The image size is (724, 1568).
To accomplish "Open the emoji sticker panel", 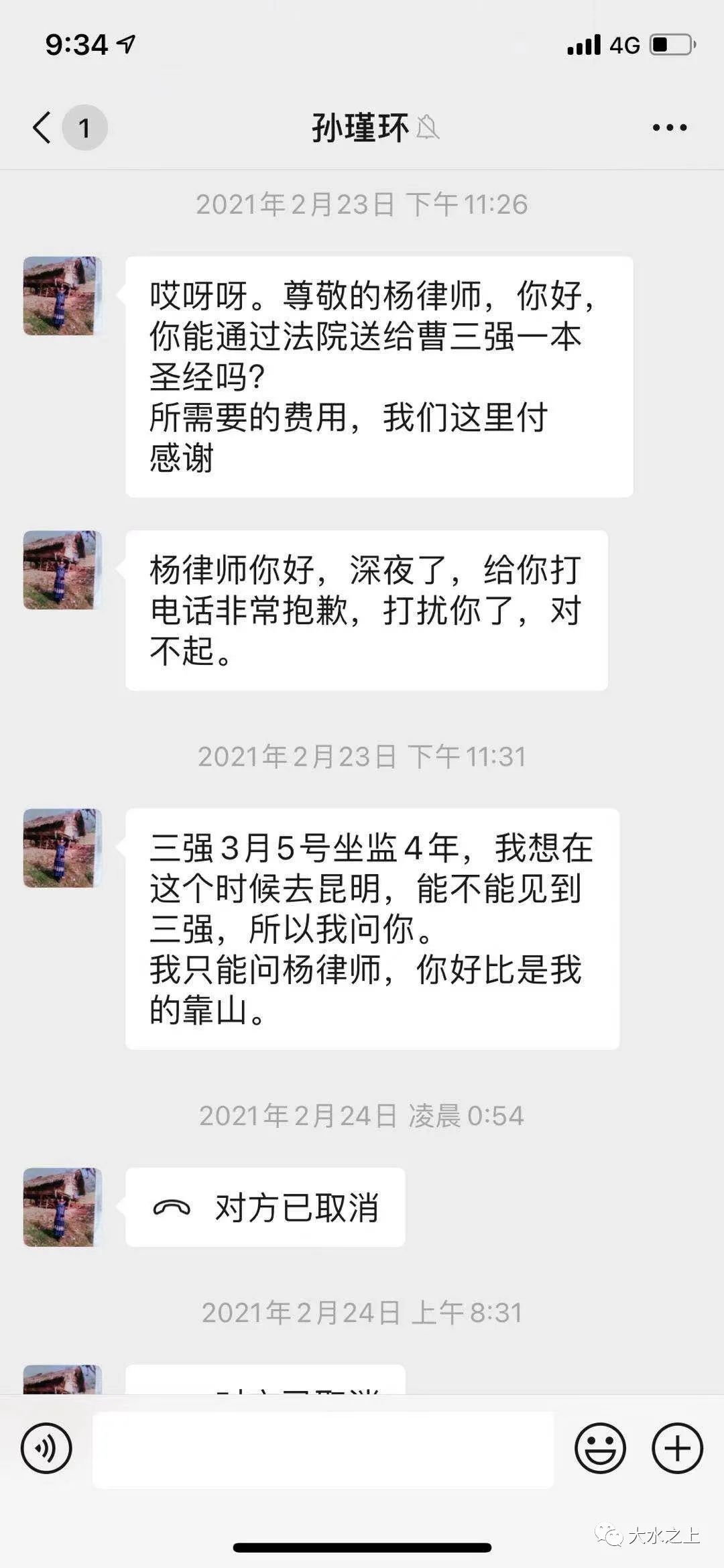I will click(600, 1449).
